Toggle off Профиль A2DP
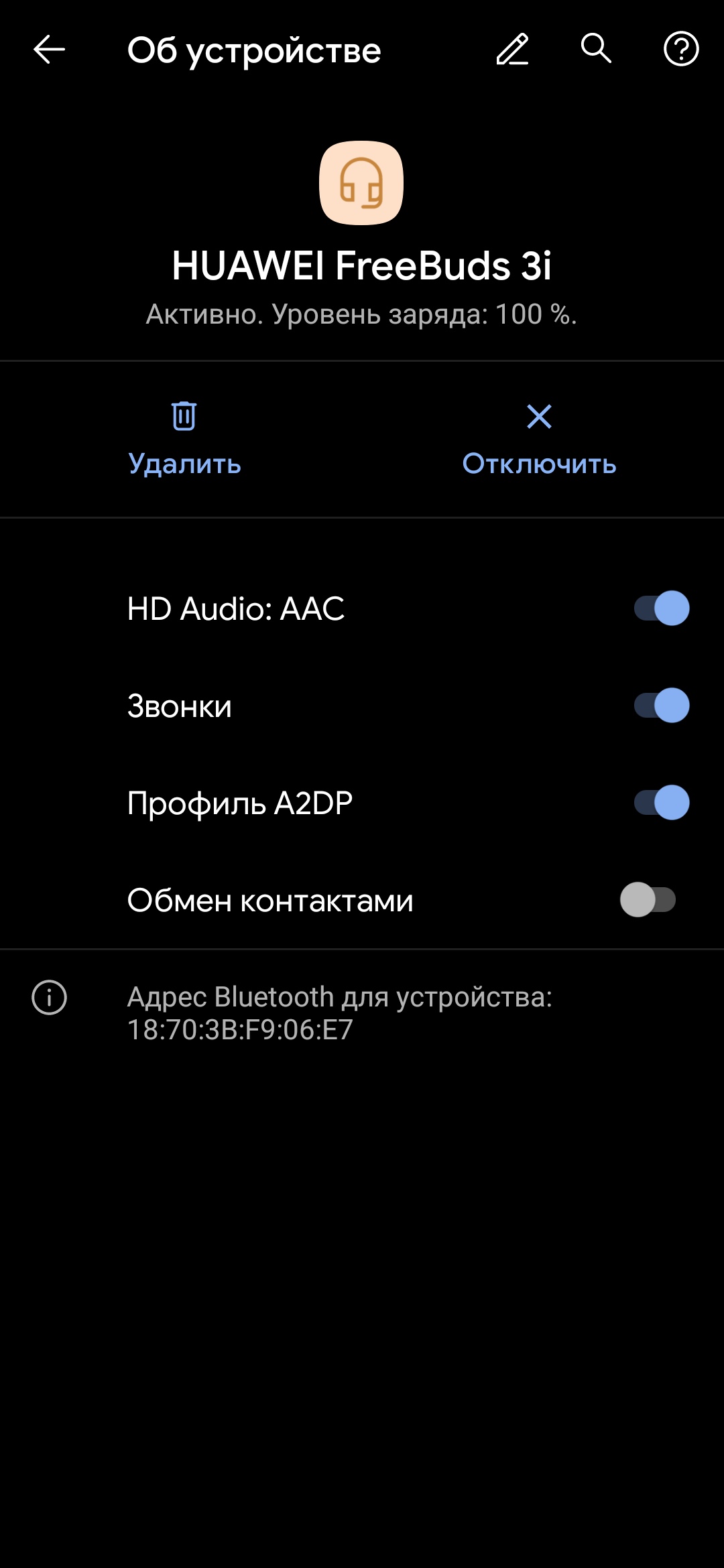 (x=661, y=803)
